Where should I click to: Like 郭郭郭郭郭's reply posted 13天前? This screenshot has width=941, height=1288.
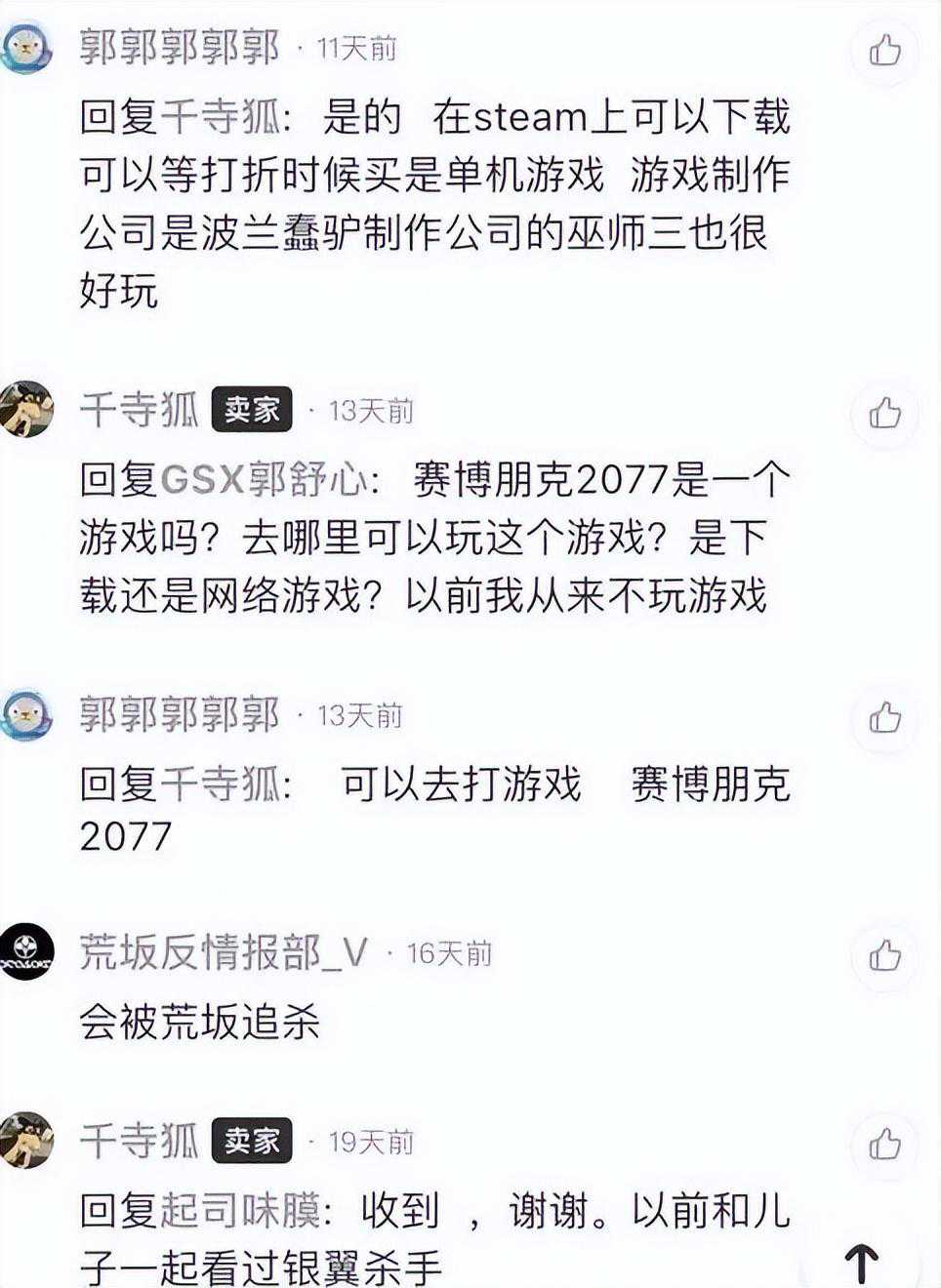coord(884,718)
